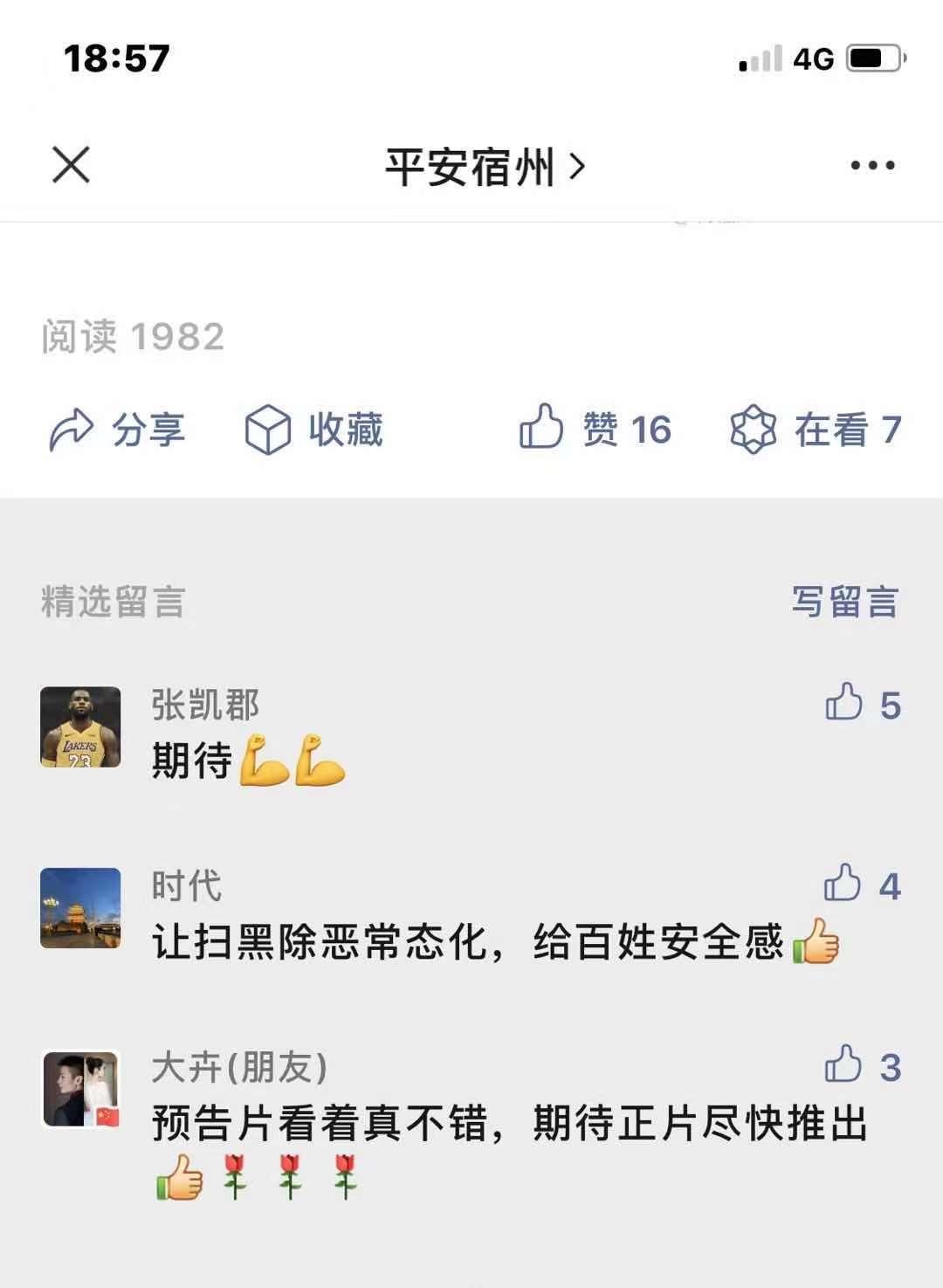Save the article with 收藏
This screenshot has width=943, height=1288.
[314, 430]
